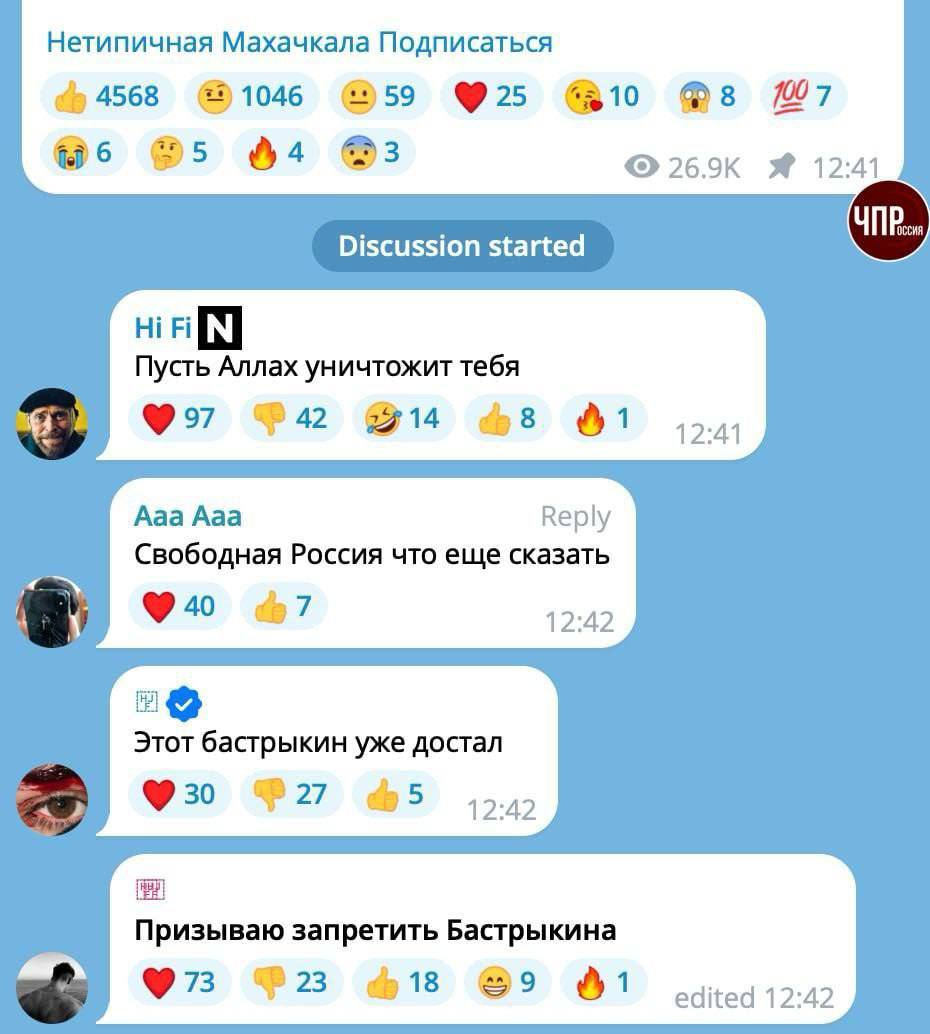Open the red eye avatar profile
This screenshot has height=1034, width=930.
[x=52, y=800]
